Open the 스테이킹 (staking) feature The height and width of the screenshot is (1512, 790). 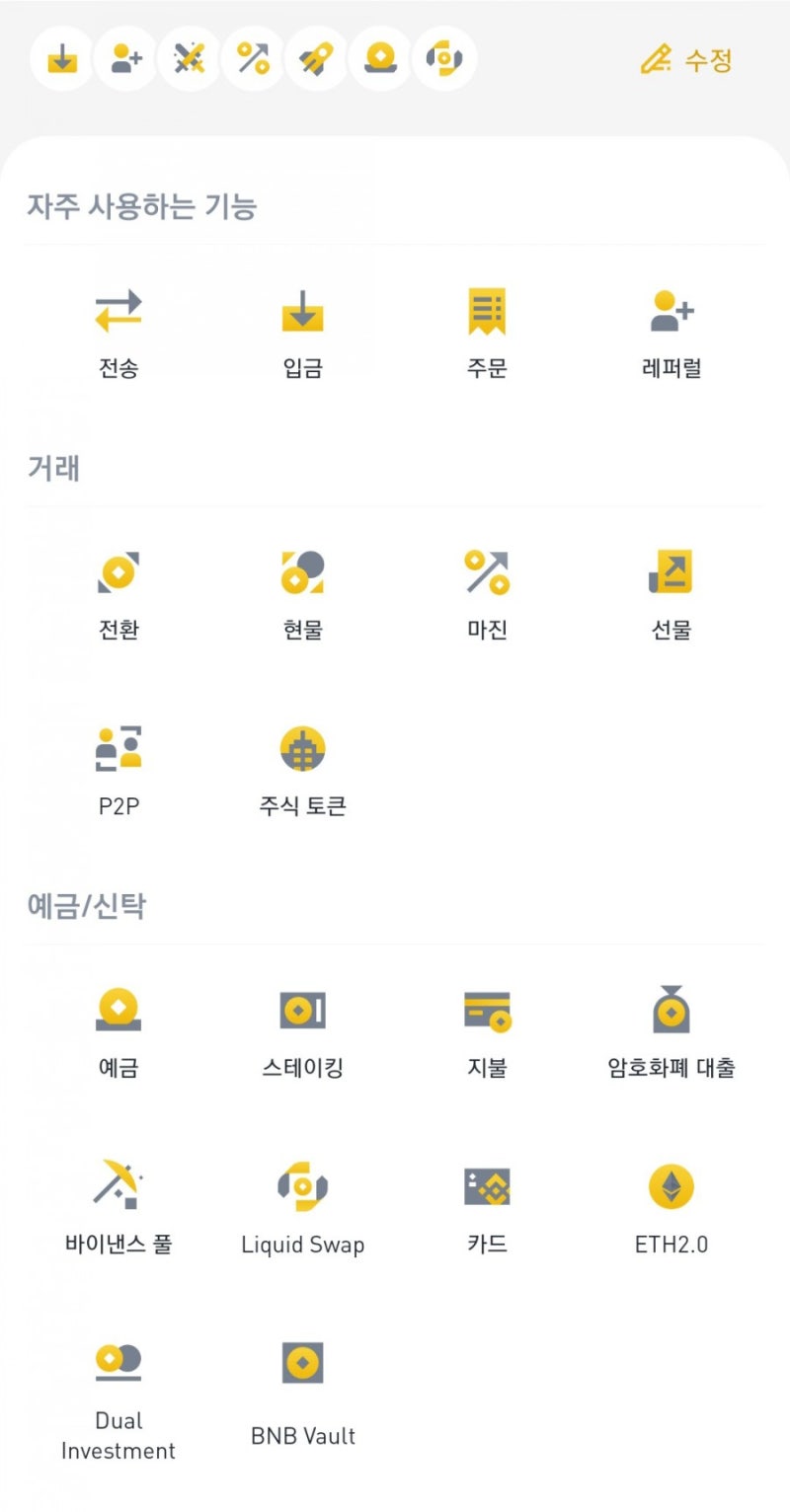pyautogui.click(x=302, y=1011)
